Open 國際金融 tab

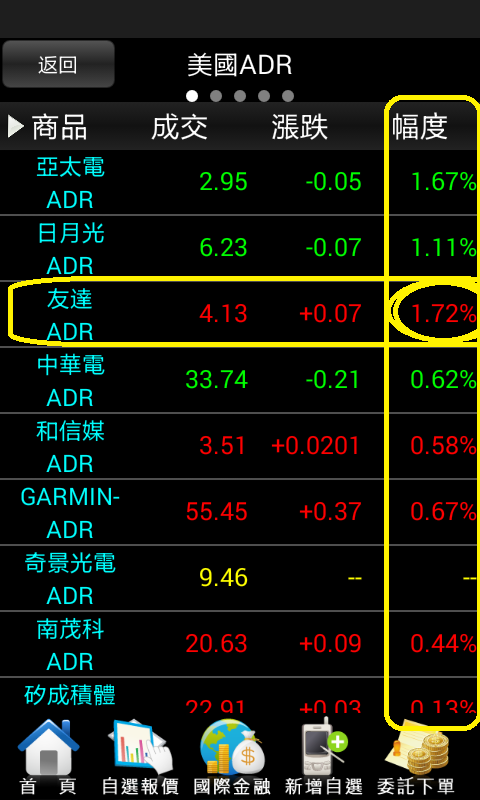[232, 758]
